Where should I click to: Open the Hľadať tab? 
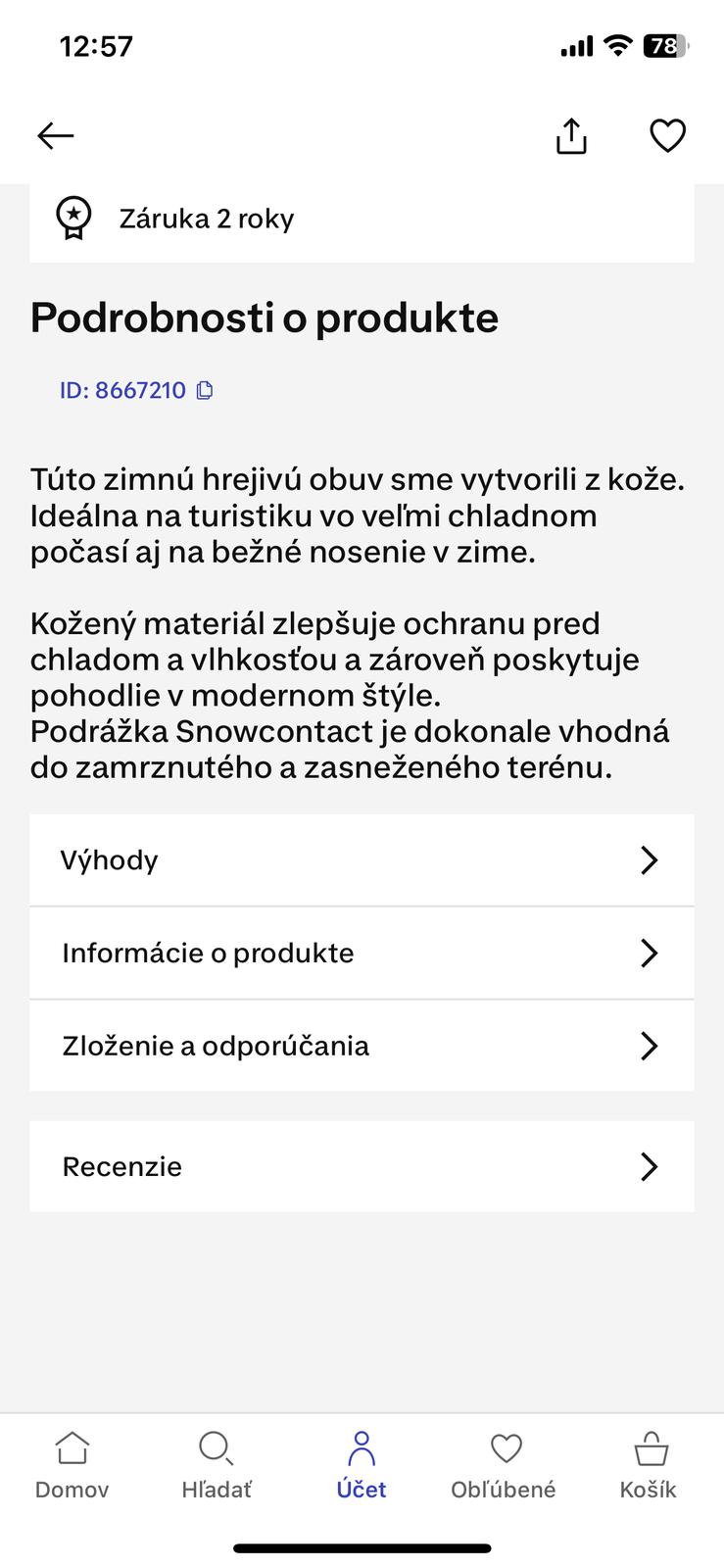click(x=217, y=1465)
